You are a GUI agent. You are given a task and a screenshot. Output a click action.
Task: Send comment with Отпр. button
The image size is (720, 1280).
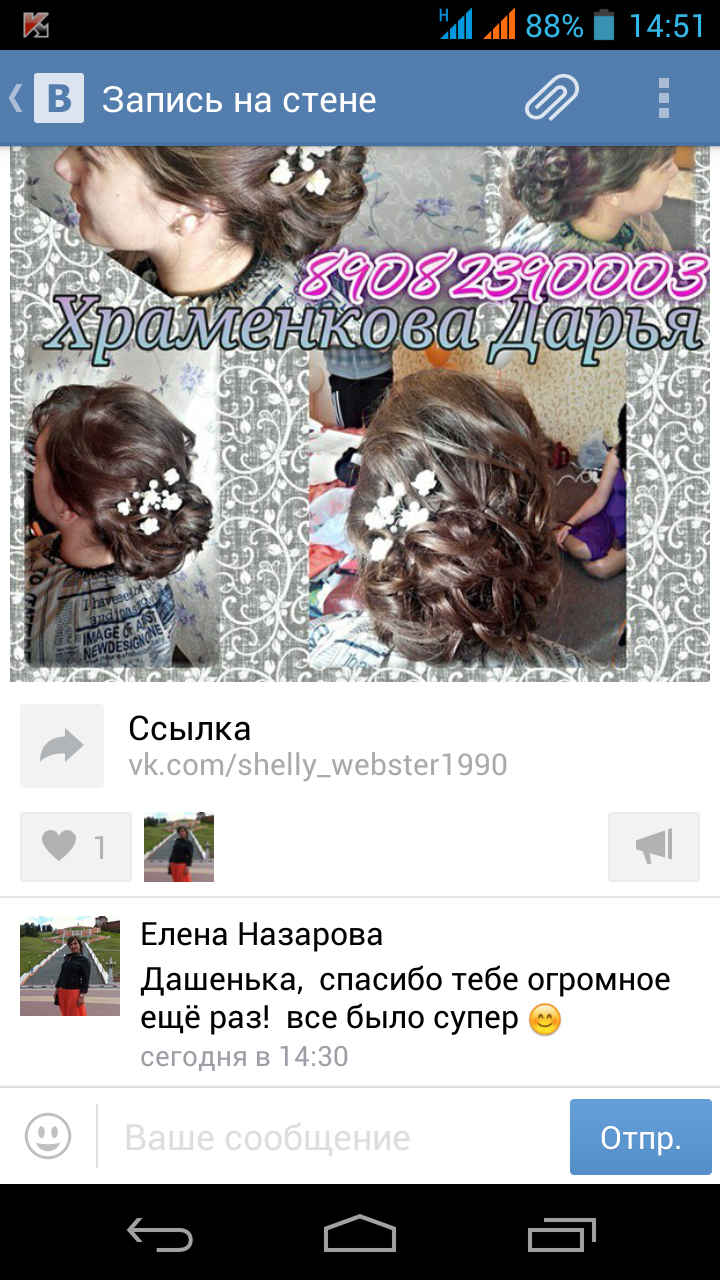[640, 1137]
